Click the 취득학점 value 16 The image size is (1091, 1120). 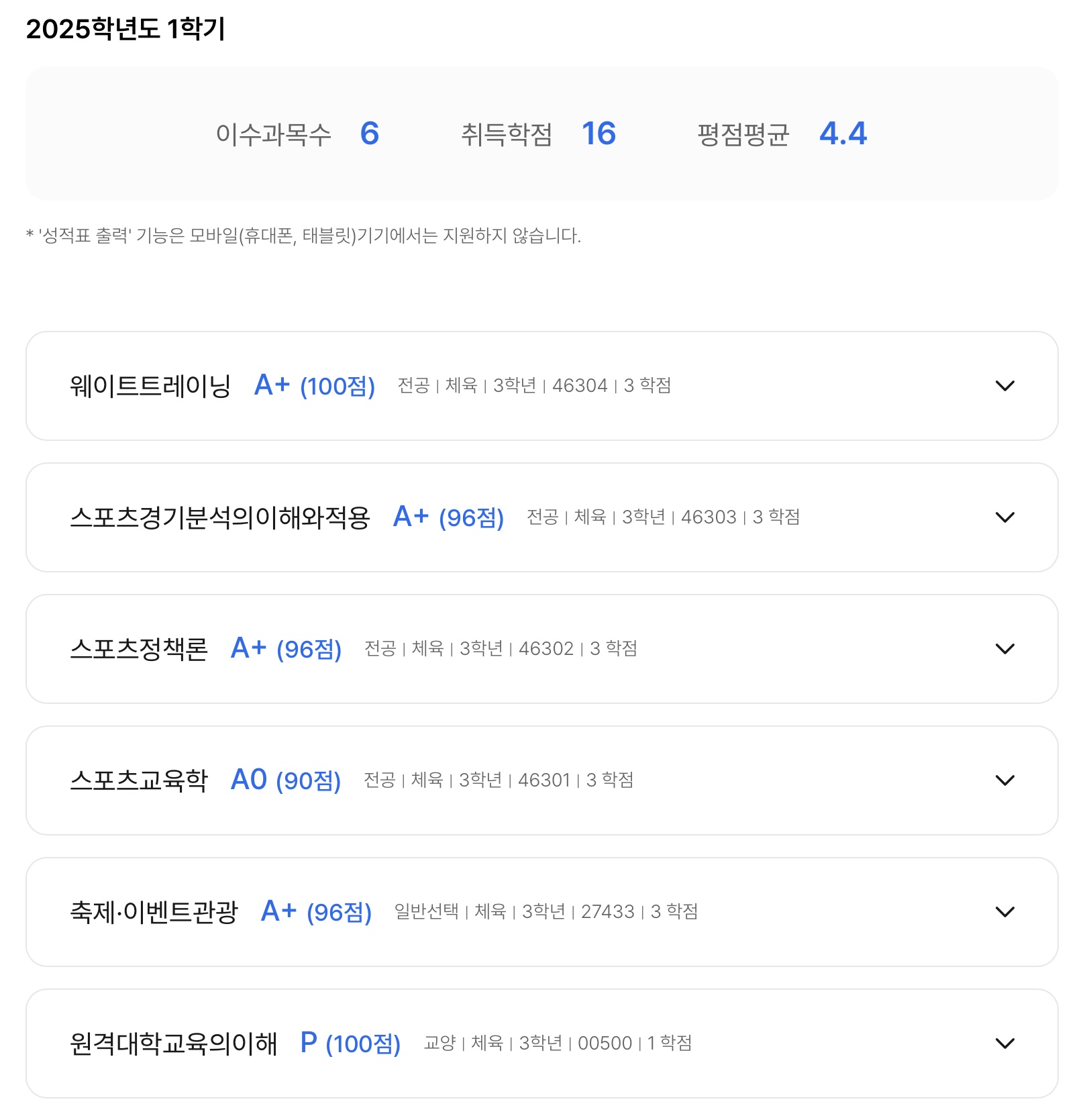point(601,134)
